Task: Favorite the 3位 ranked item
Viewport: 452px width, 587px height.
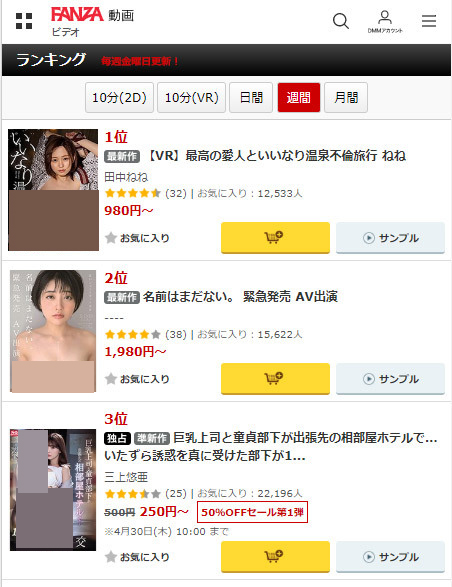Action: click(137, 557)
